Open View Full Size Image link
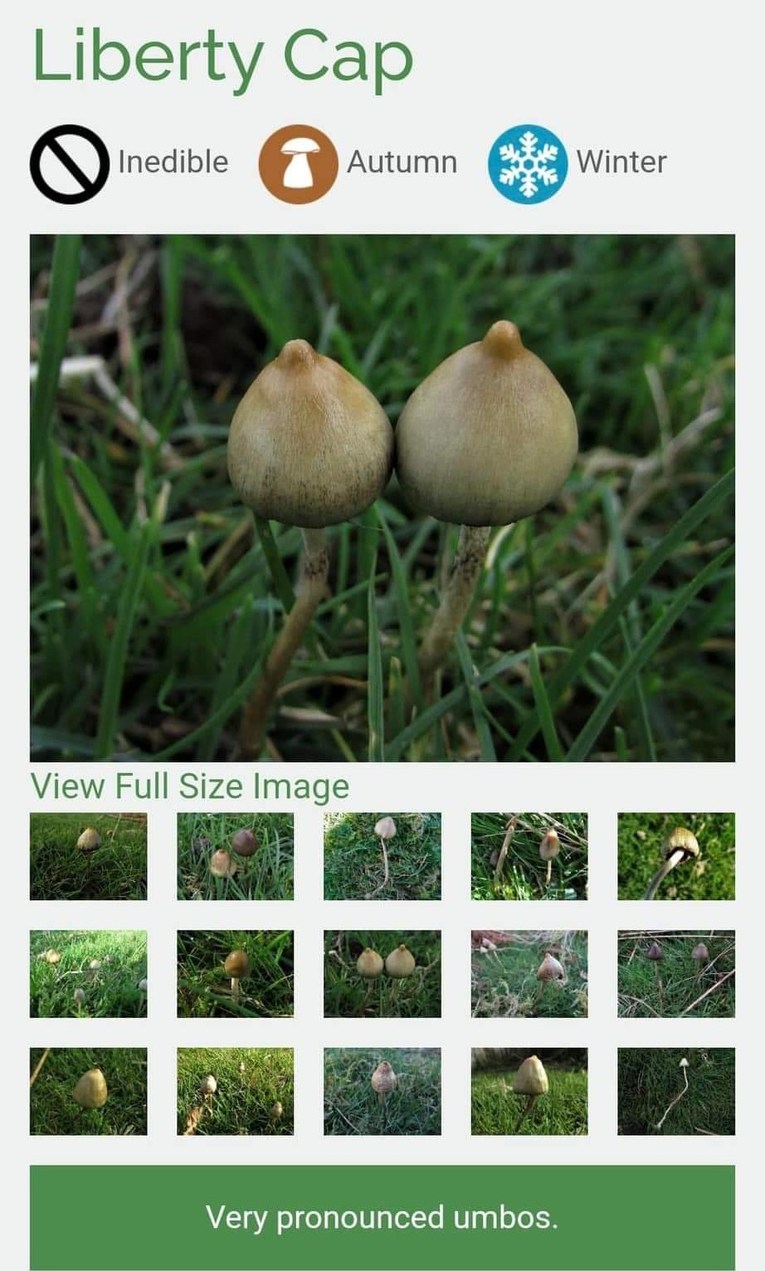The image size is (765, 1271). click(190, 787)
